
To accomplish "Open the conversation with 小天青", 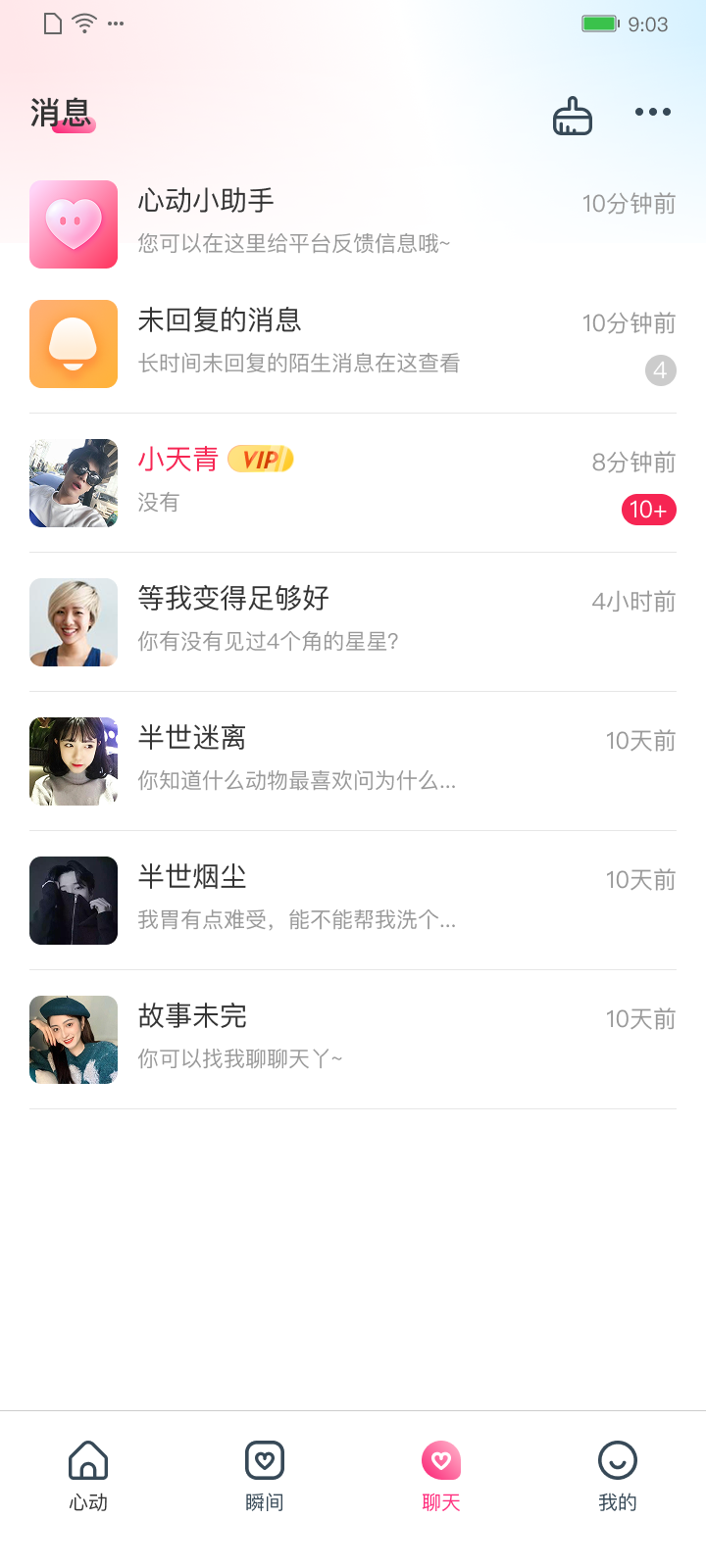I will [353, 483].
